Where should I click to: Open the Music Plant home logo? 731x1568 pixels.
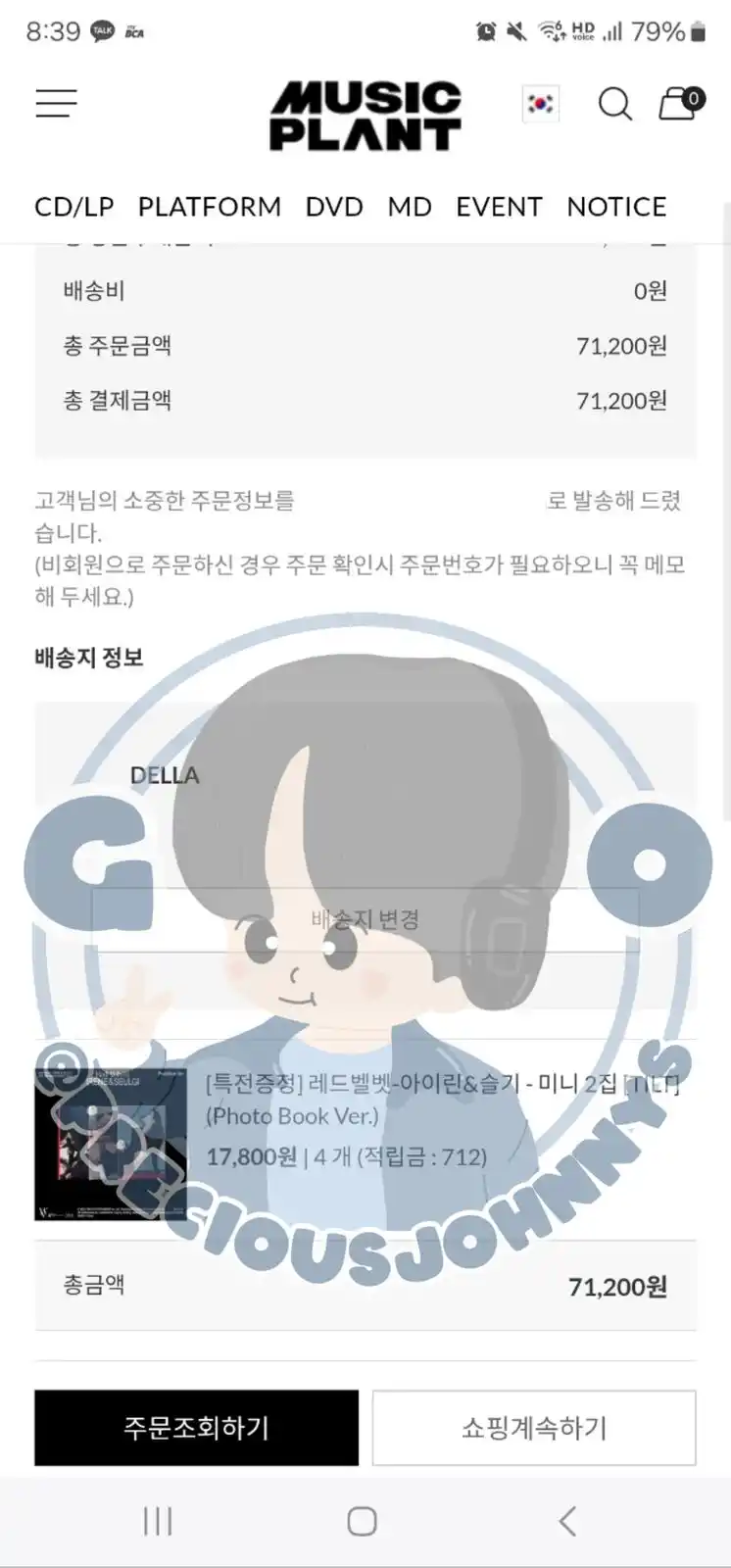[x=365, y=116]
